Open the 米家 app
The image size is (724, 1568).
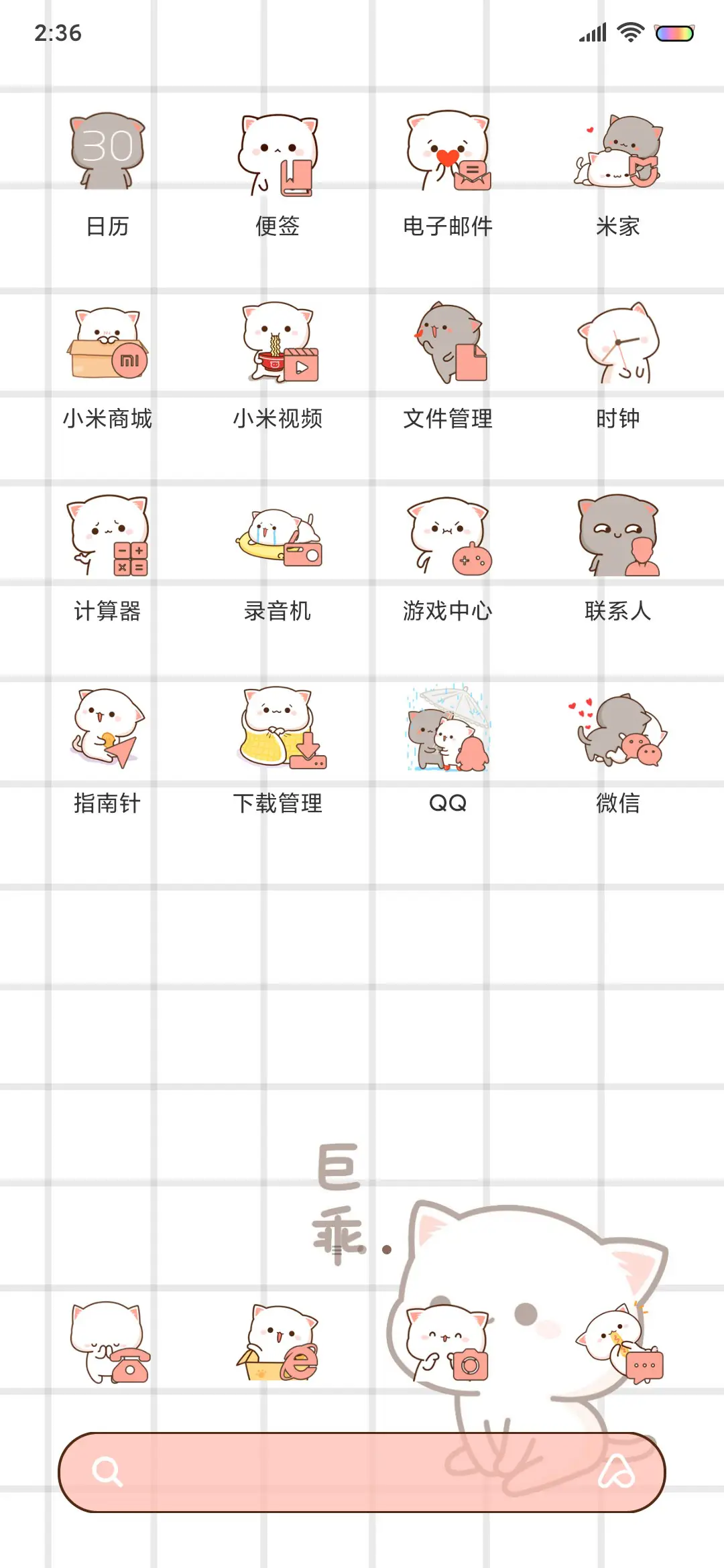(618, 153)
